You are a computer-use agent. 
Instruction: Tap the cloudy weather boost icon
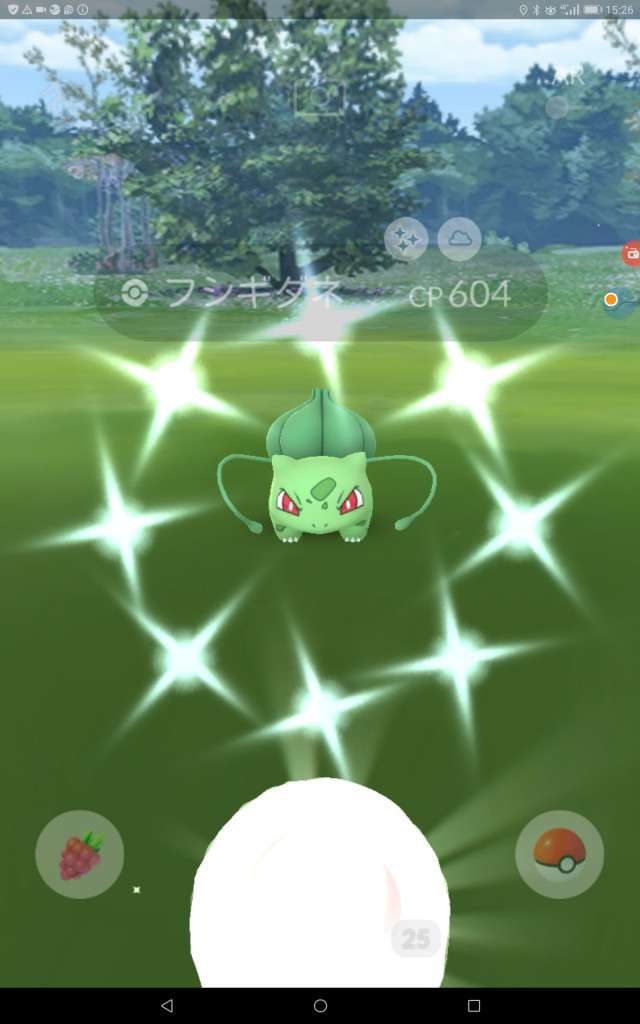point(459,239)
